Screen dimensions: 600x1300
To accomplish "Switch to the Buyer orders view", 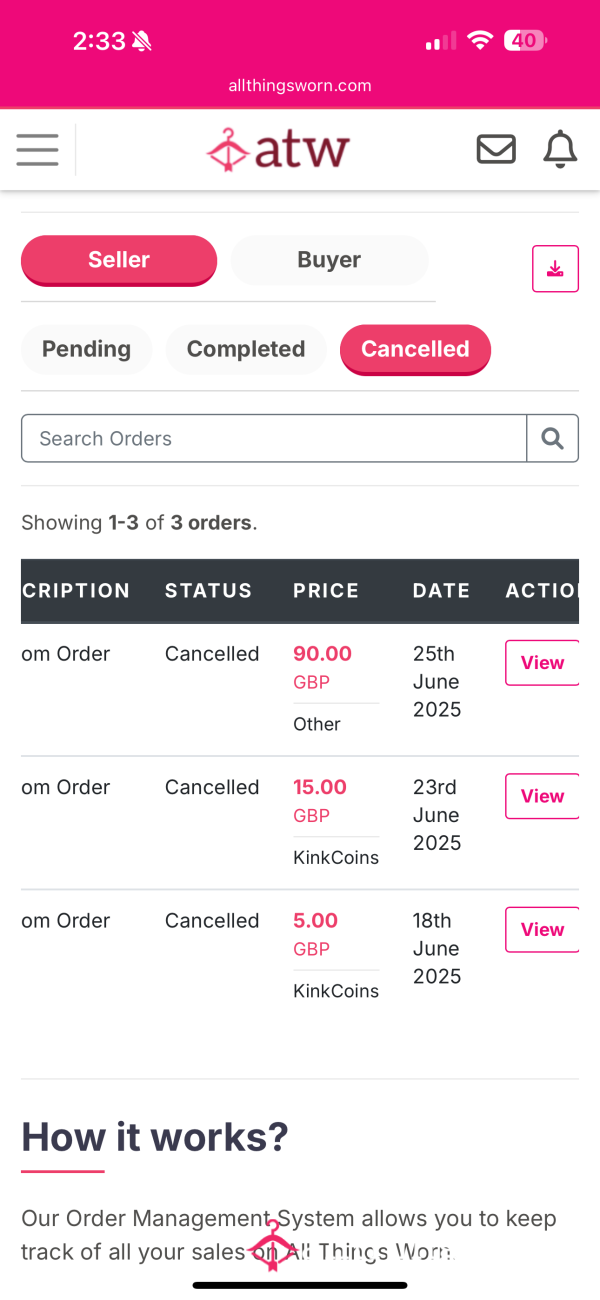I will 329,260.
